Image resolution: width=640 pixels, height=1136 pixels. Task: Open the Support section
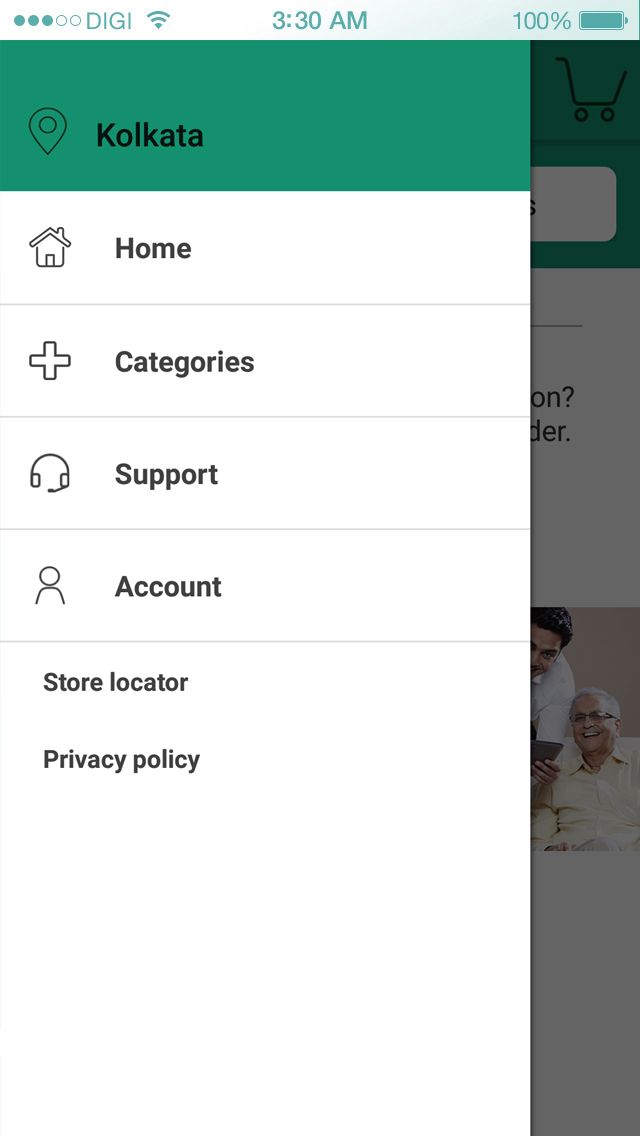(166, 474)
